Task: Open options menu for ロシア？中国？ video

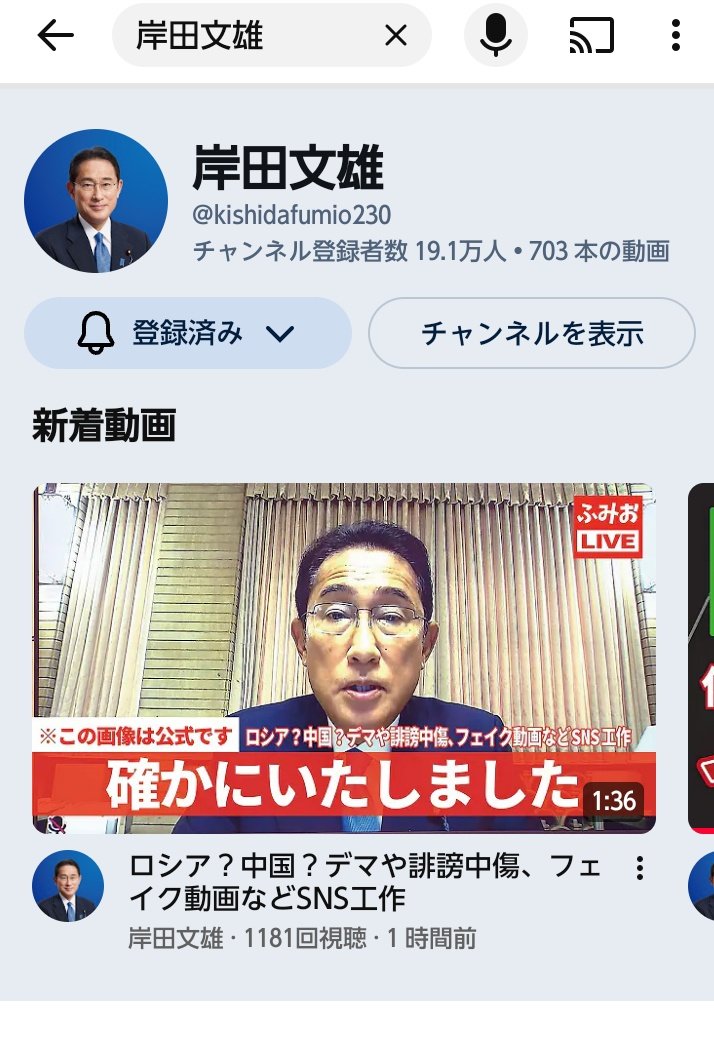Action: point(641,868)
